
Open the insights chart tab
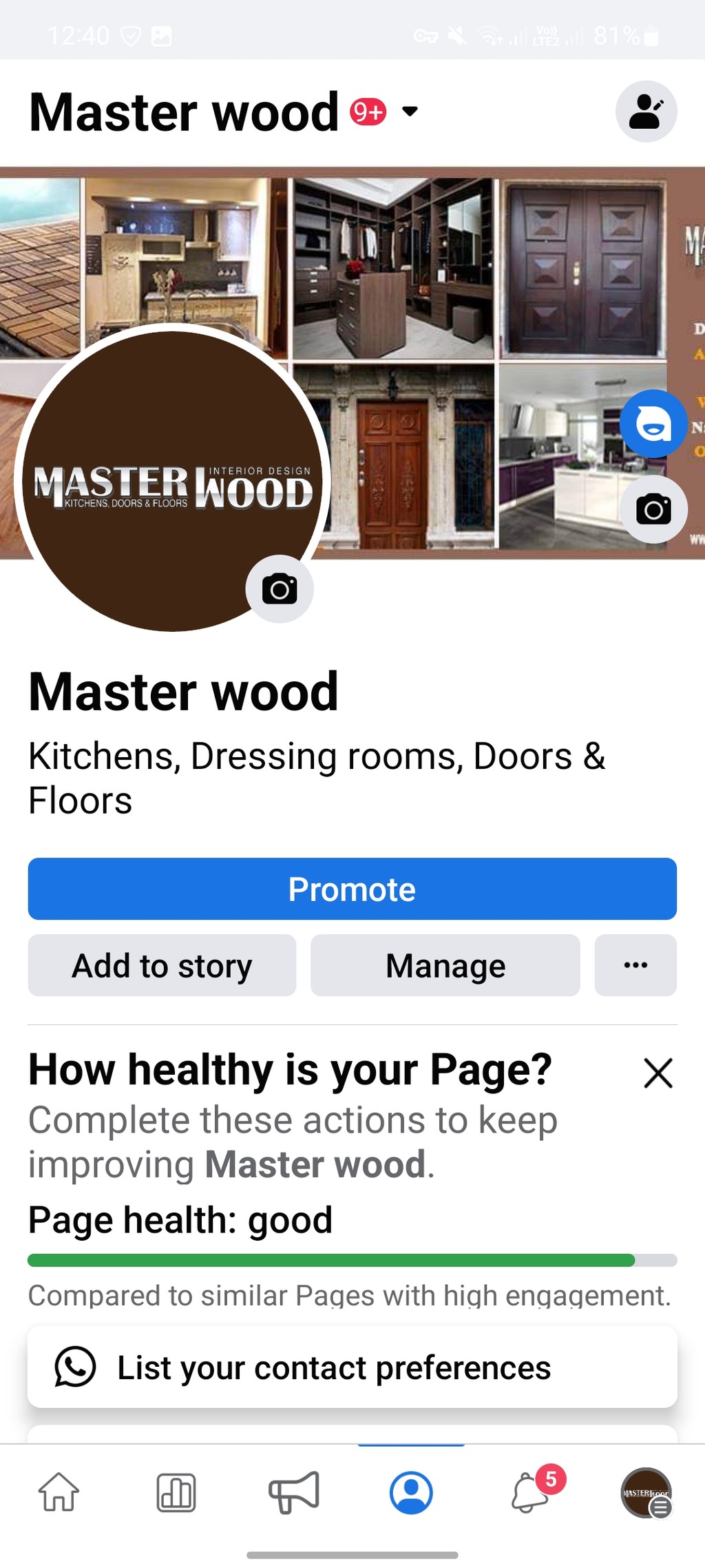pyautogui.click(x=176, y=1493)
